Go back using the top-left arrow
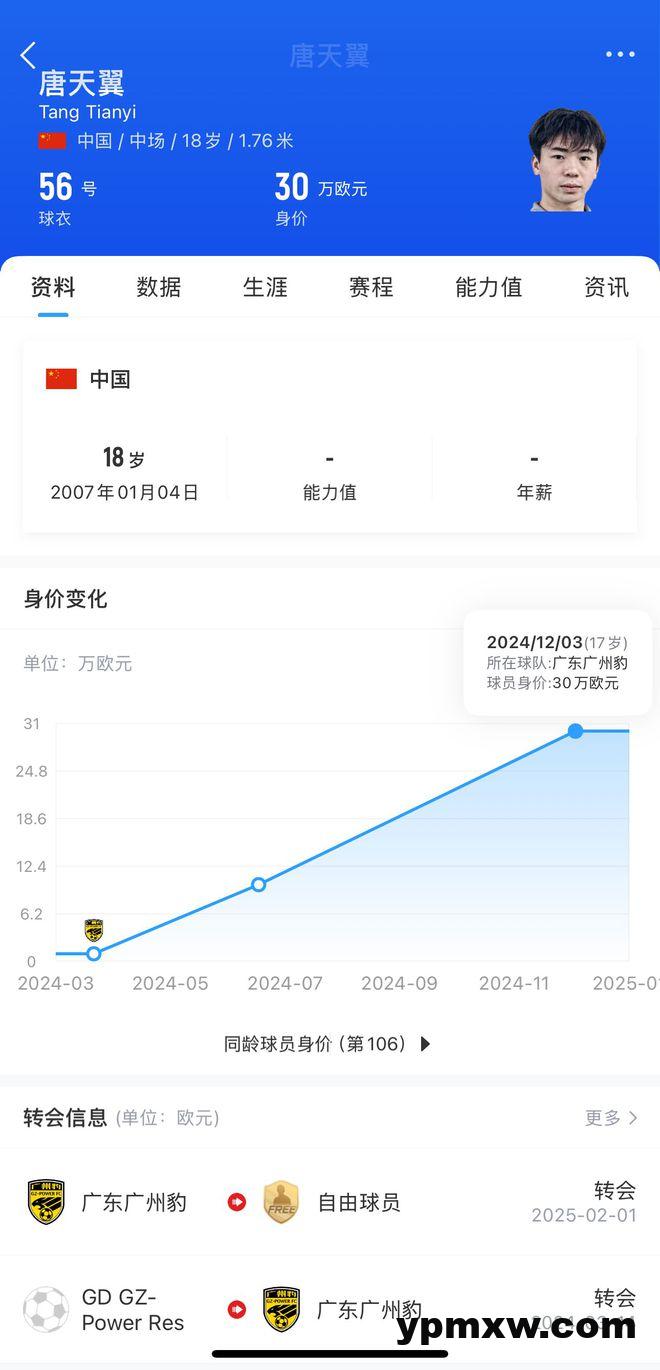 tap(28, 55)
